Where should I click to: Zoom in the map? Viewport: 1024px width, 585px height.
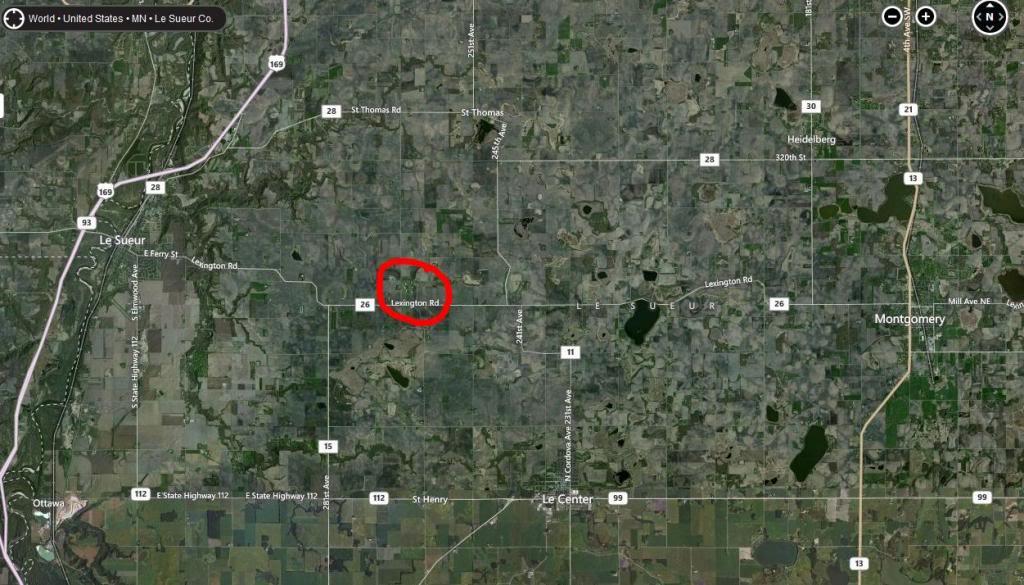(x=926, y=16)
